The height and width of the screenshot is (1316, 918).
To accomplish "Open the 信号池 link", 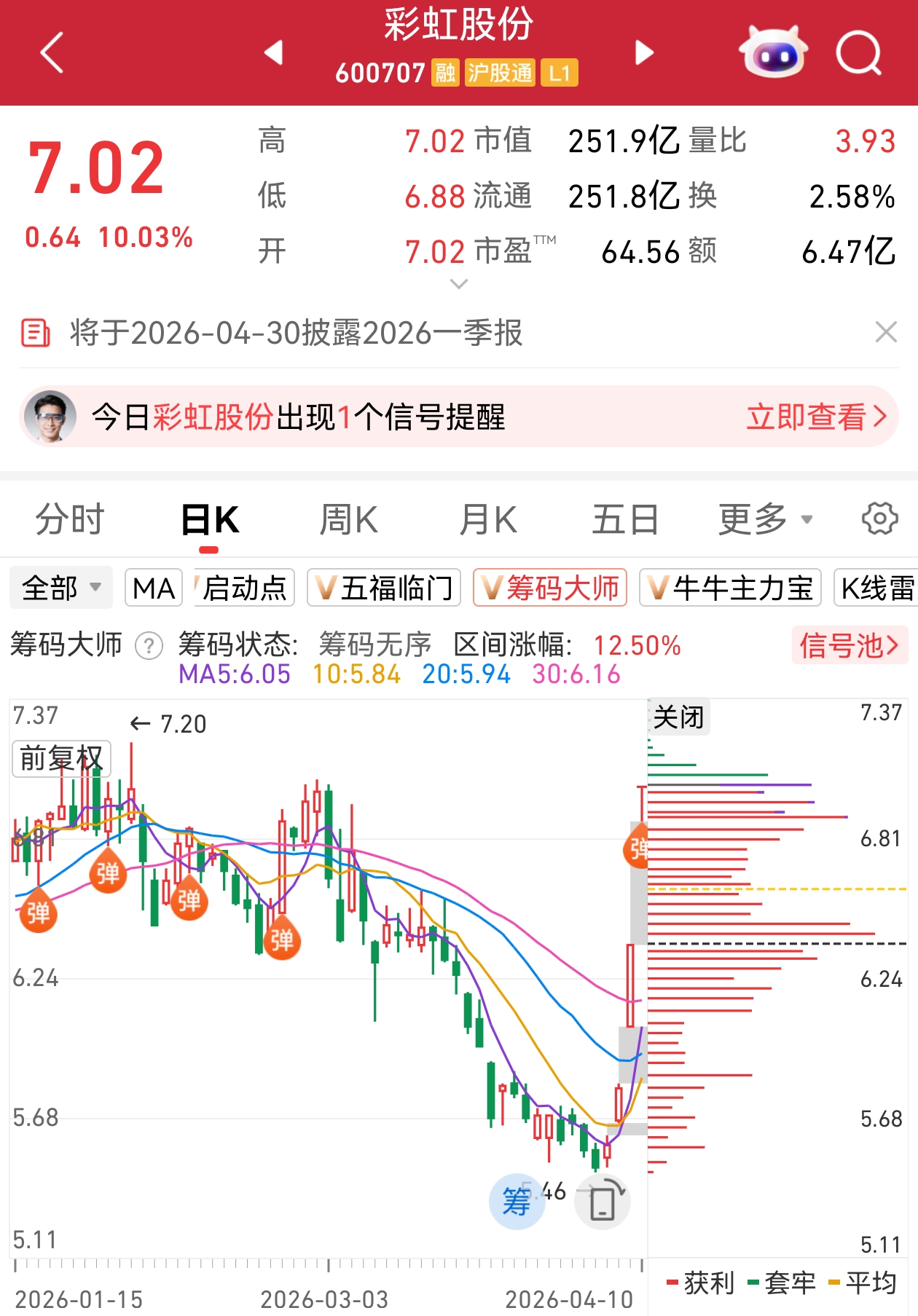I will [849, 645].
